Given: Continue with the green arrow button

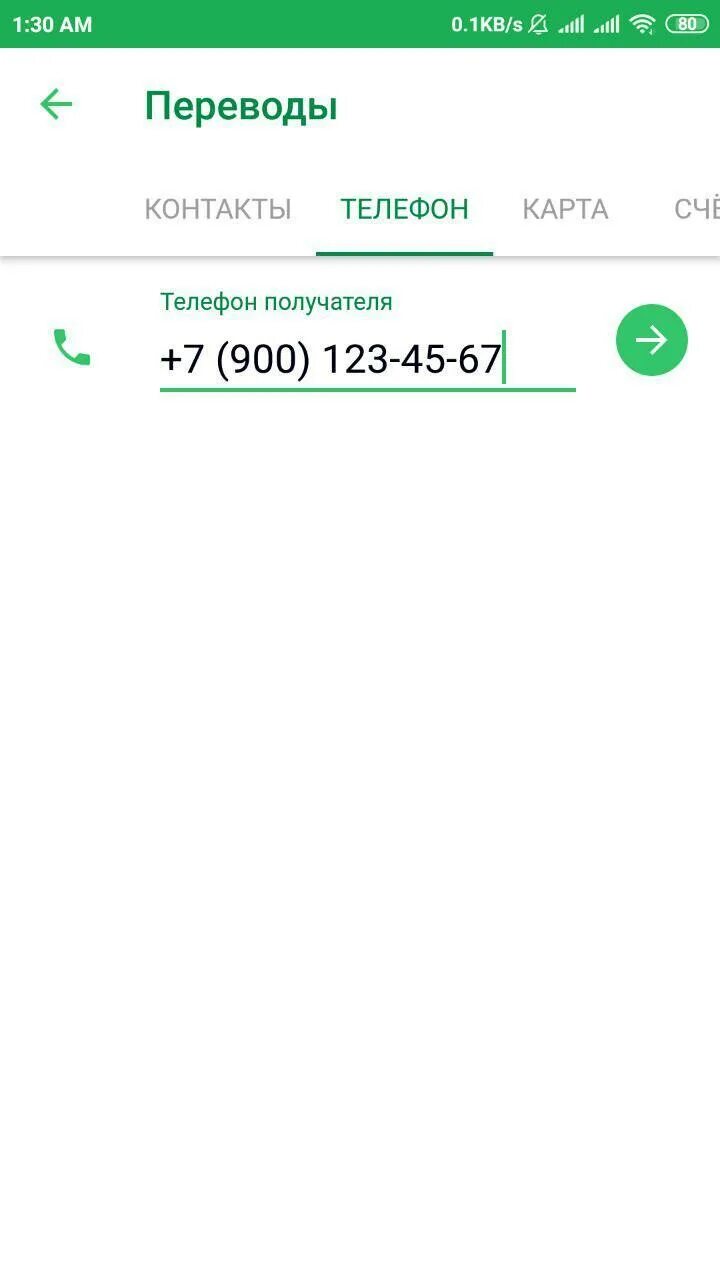Looking at the screenshot, I should [x=652, y=340].
